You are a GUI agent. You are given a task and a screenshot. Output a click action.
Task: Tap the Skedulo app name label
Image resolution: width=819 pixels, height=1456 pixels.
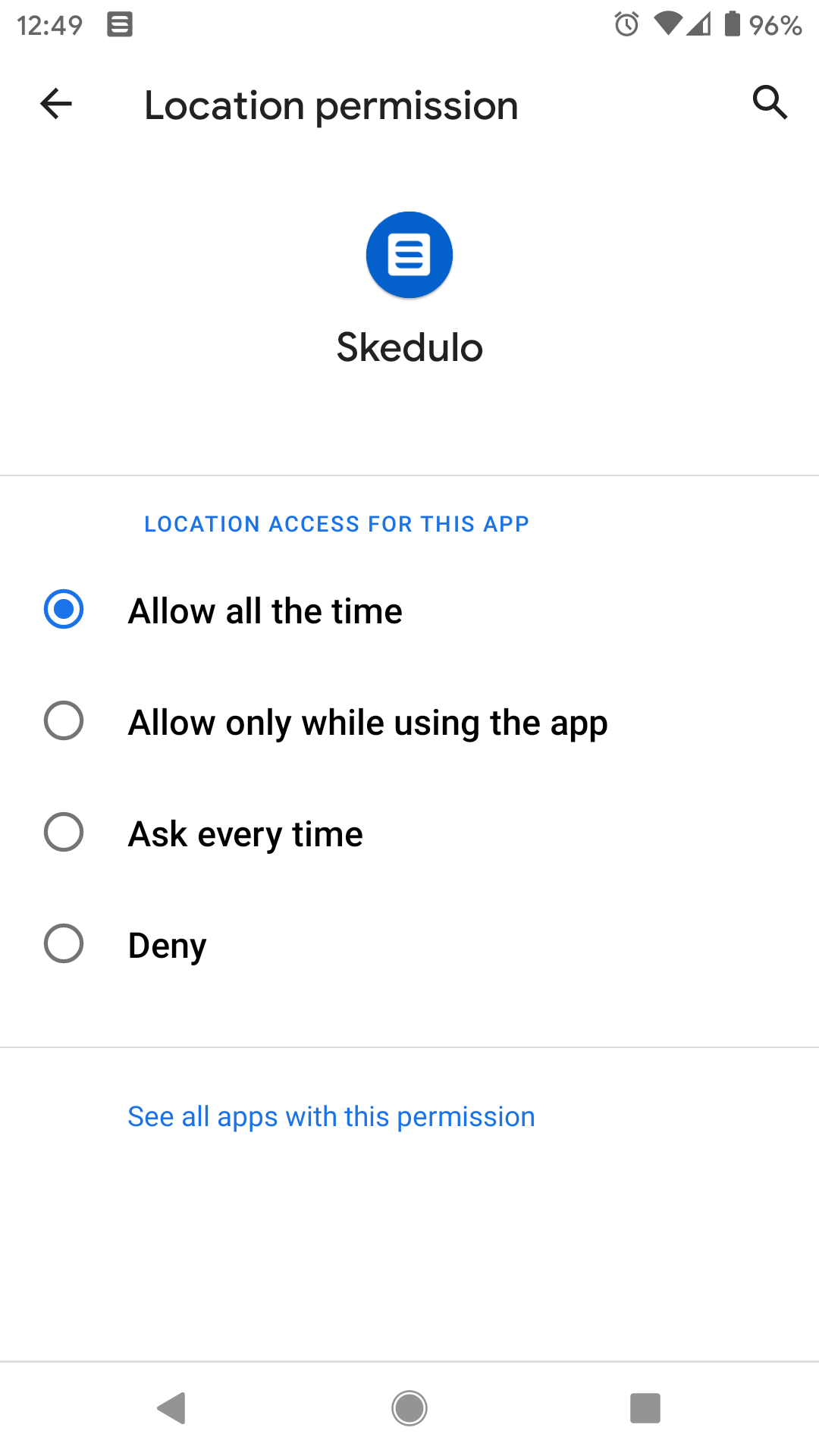[x=409, y=347]
